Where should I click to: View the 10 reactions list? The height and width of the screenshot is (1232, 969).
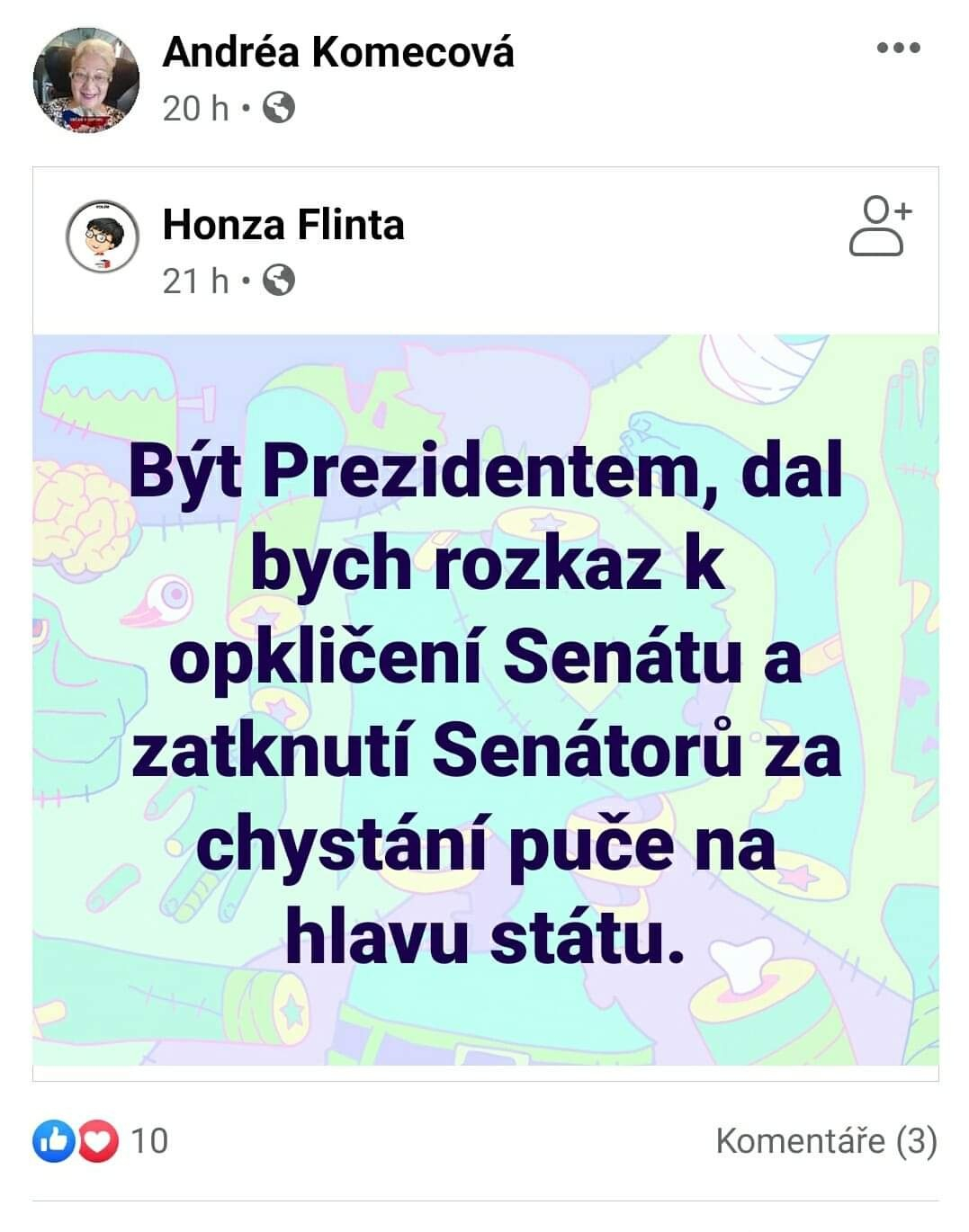tap(101, 1141)
